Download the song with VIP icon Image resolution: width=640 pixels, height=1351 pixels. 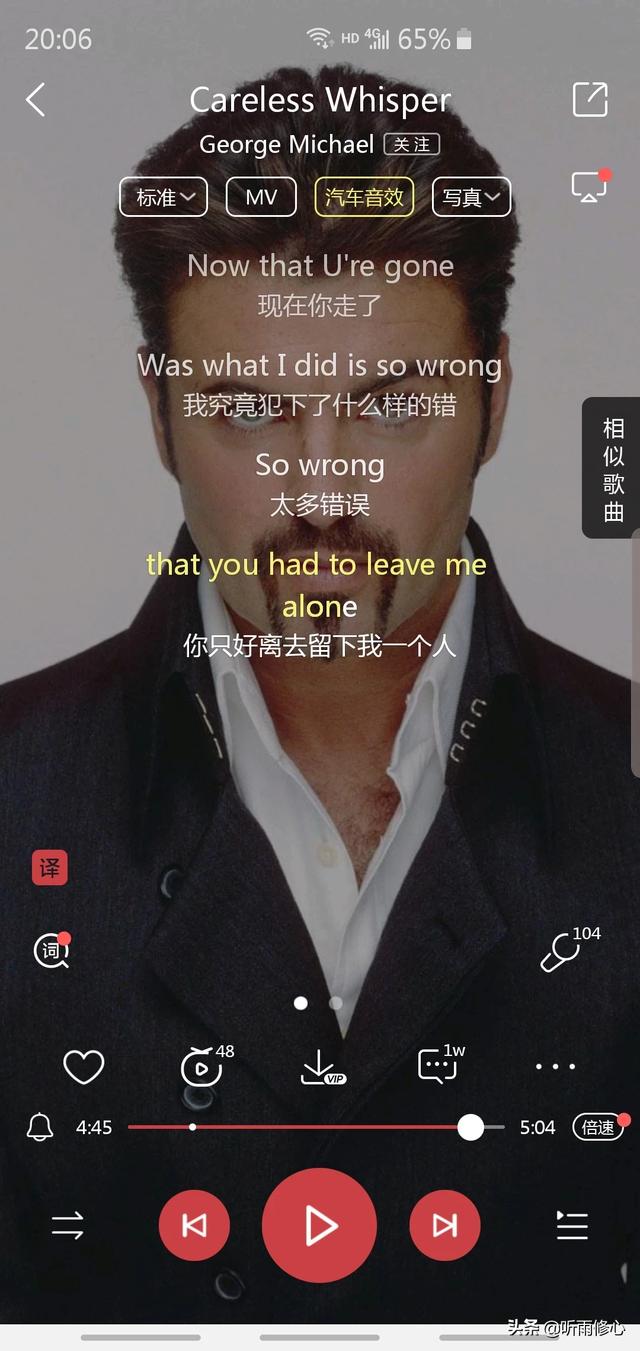[x=322, y=1068]
